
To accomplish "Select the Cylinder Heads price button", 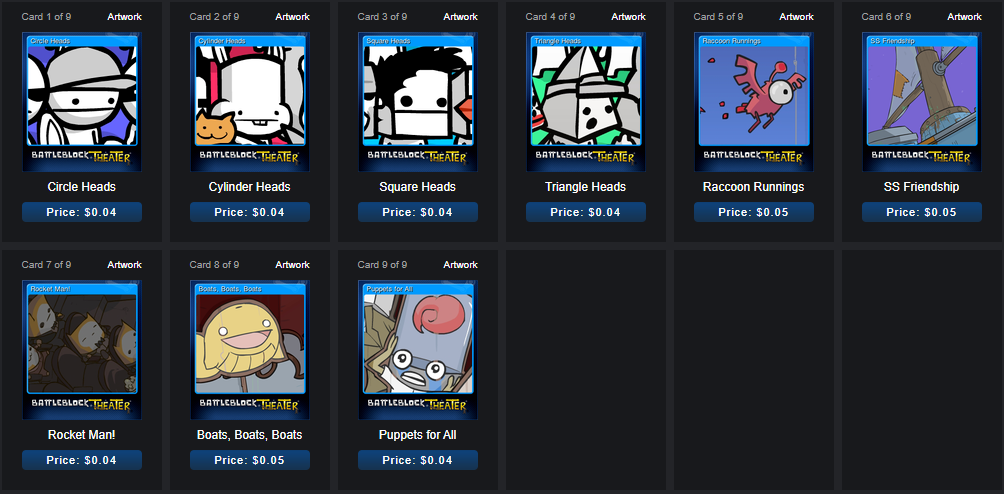I will 250,212.
